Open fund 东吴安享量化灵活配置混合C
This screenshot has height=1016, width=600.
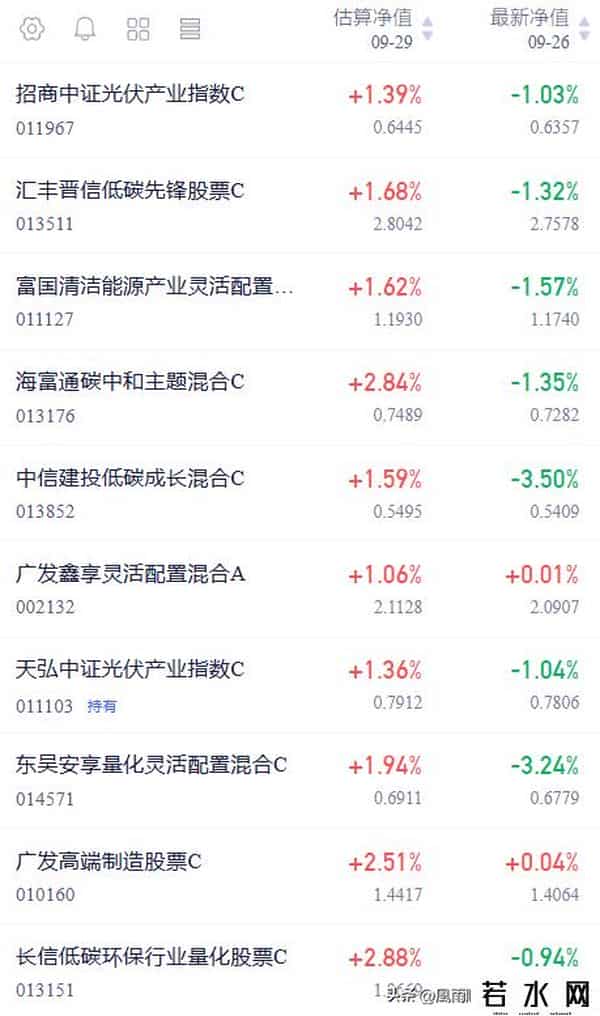pyautogui.click(x=152, y=765)
